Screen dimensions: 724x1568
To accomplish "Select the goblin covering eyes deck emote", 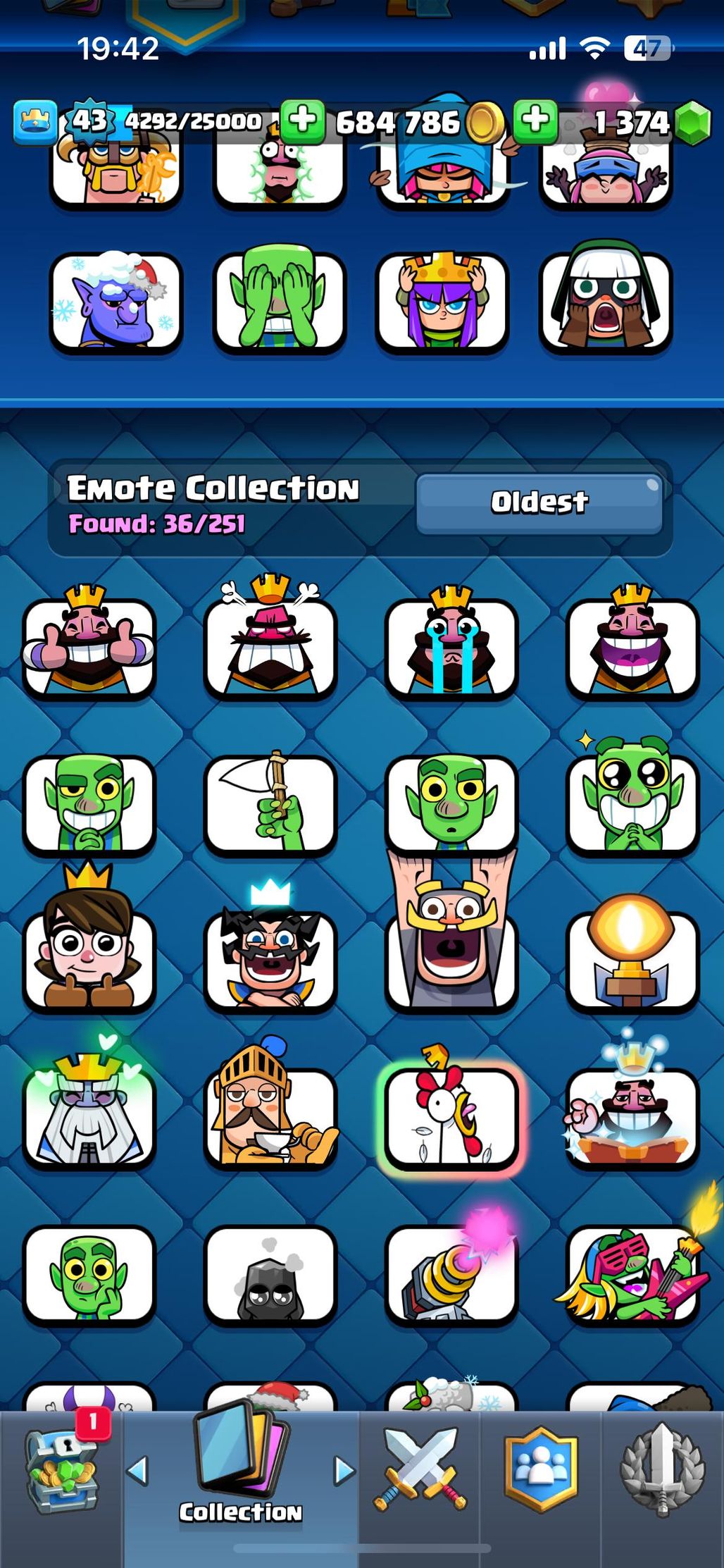I will point(280,301).
